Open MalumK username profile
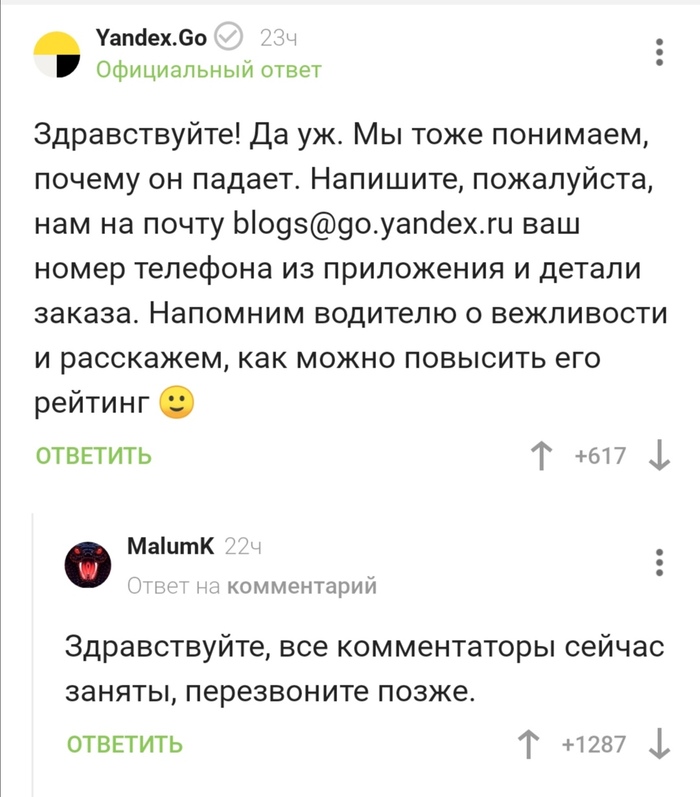 pos(170,545)
